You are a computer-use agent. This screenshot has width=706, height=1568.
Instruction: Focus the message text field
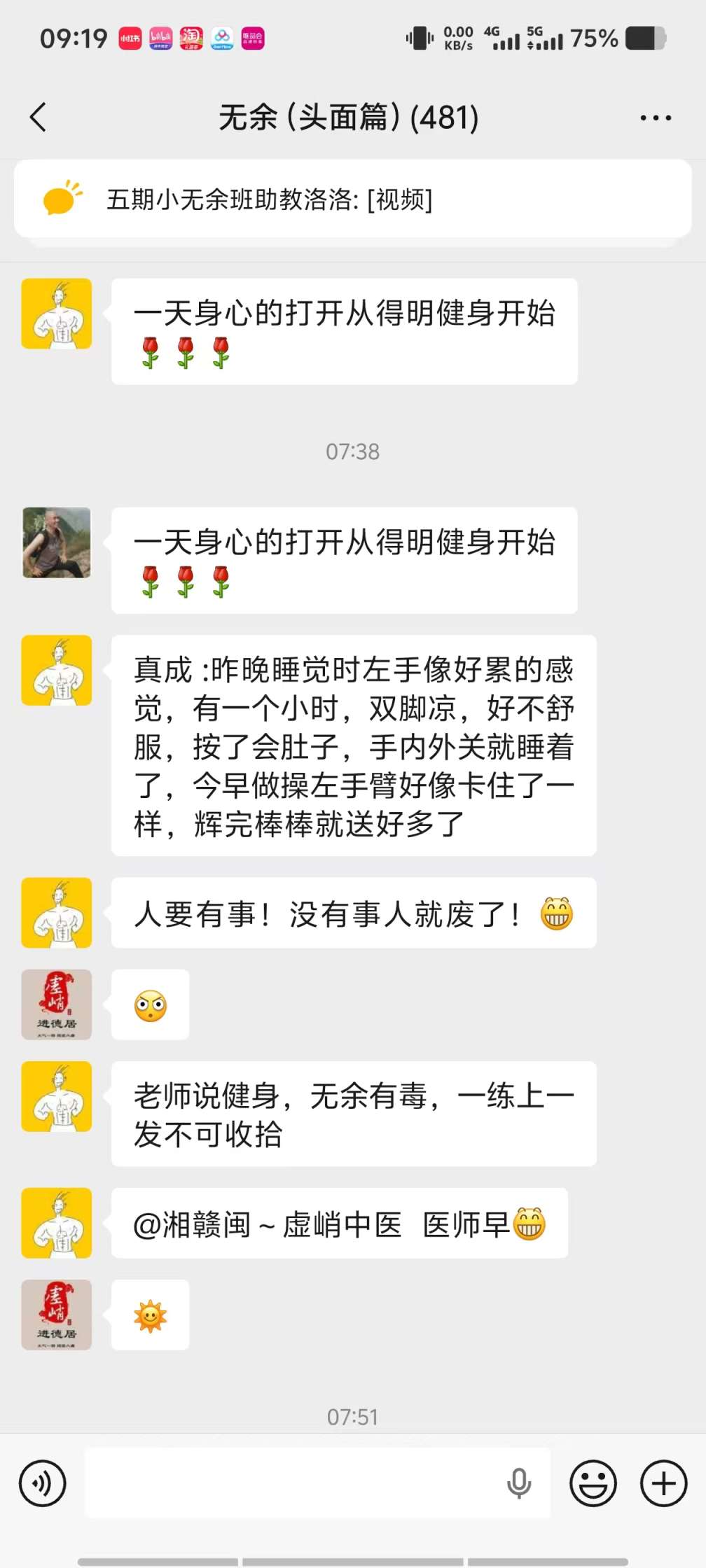point(294,1483)
